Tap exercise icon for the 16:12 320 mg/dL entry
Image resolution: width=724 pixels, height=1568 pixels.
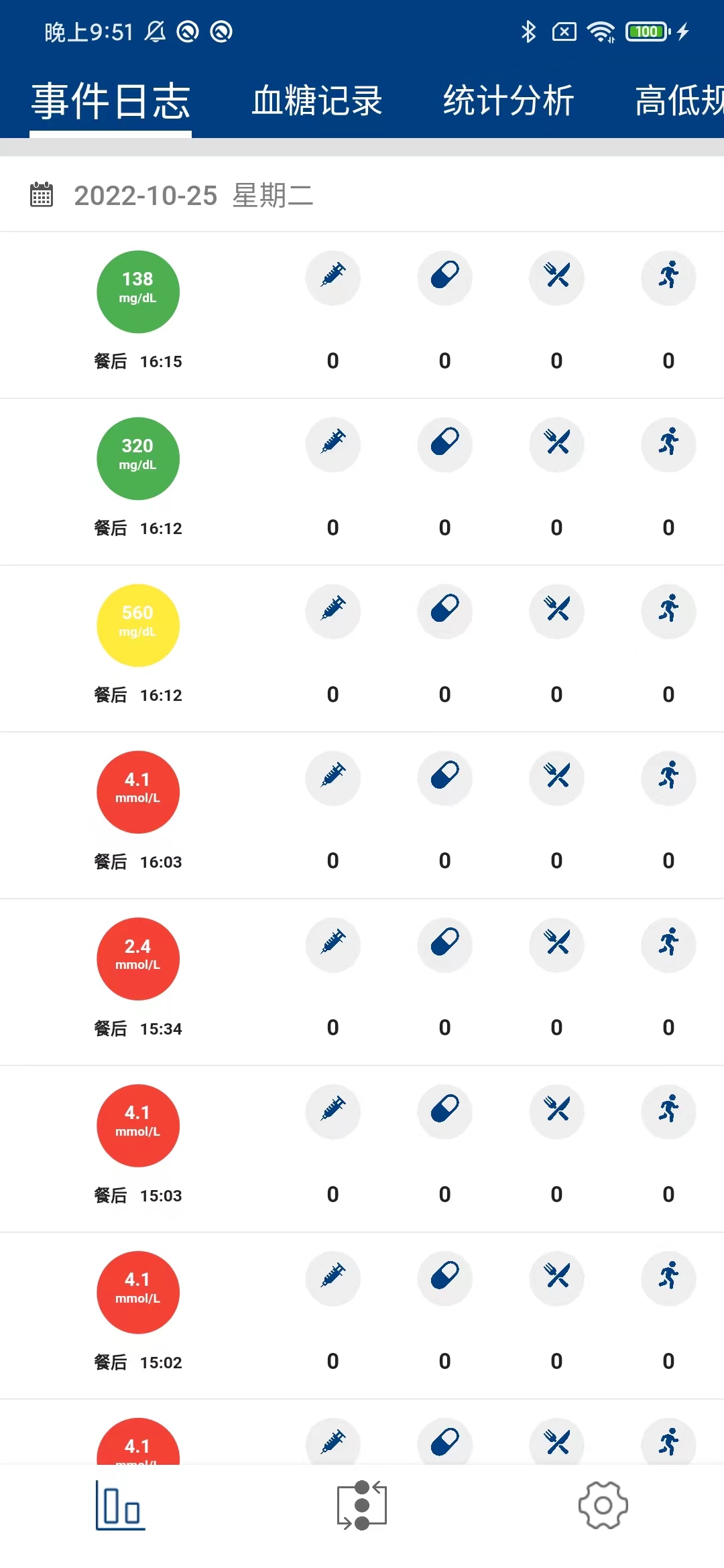669,444
